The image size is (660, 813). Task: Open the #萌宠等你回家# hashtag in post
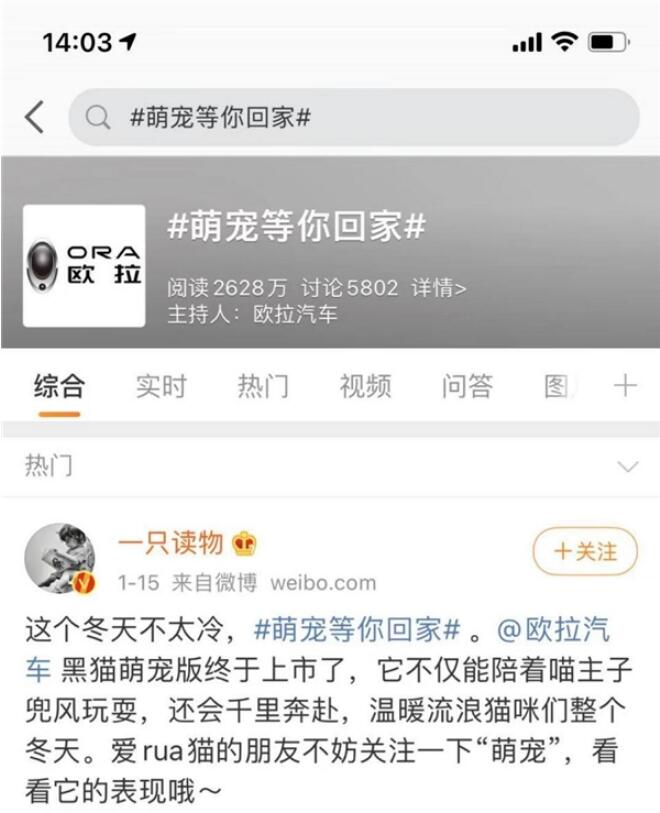357,630
